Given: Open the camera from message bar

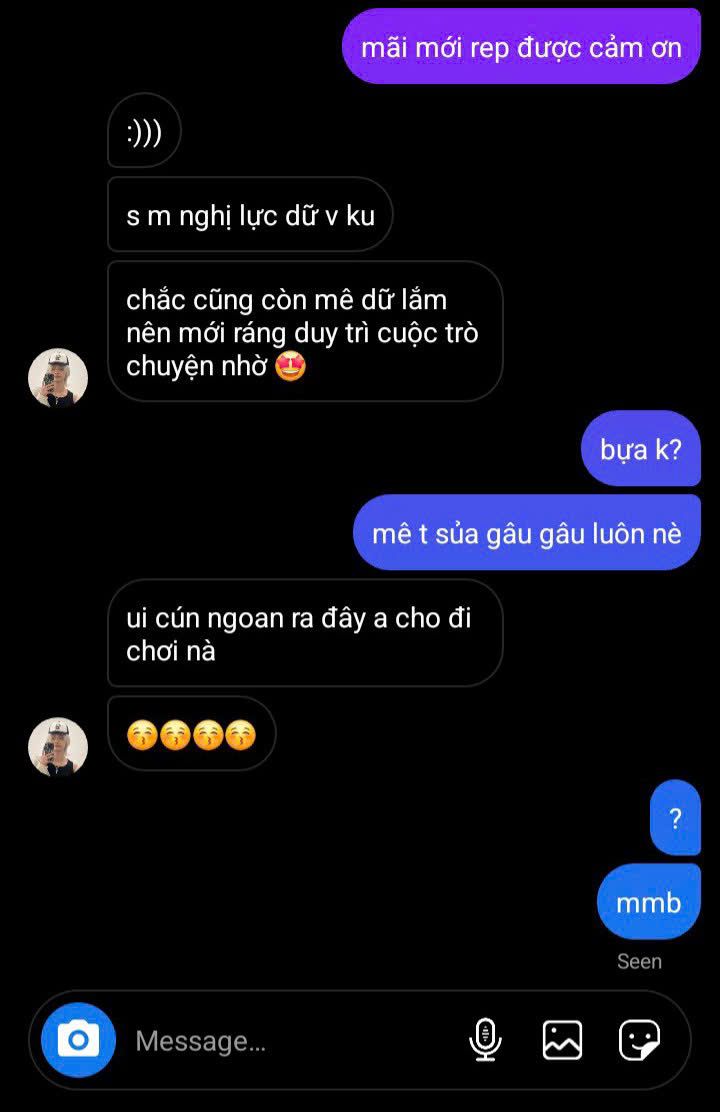Looking at the screenshot, I should pos(78,1040).
